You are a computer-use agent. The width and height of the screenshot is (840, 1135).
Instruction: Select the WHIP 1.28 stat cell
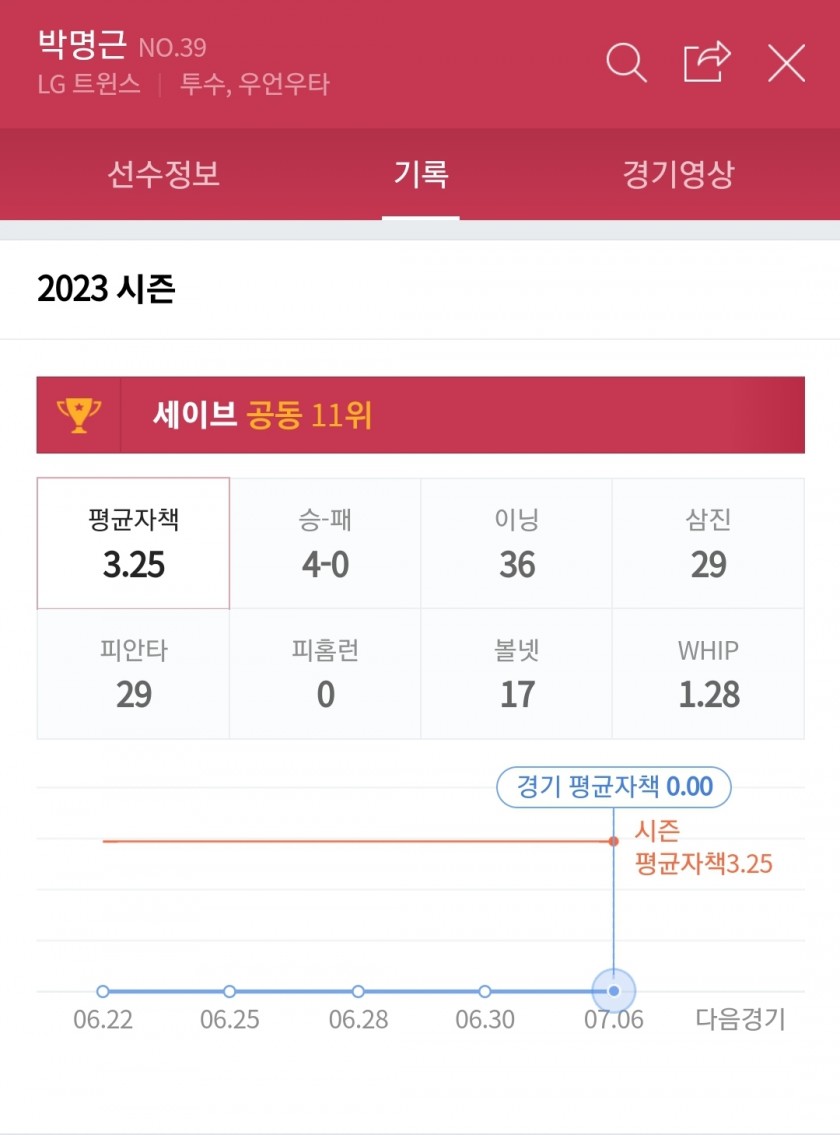tap(708, 674)
